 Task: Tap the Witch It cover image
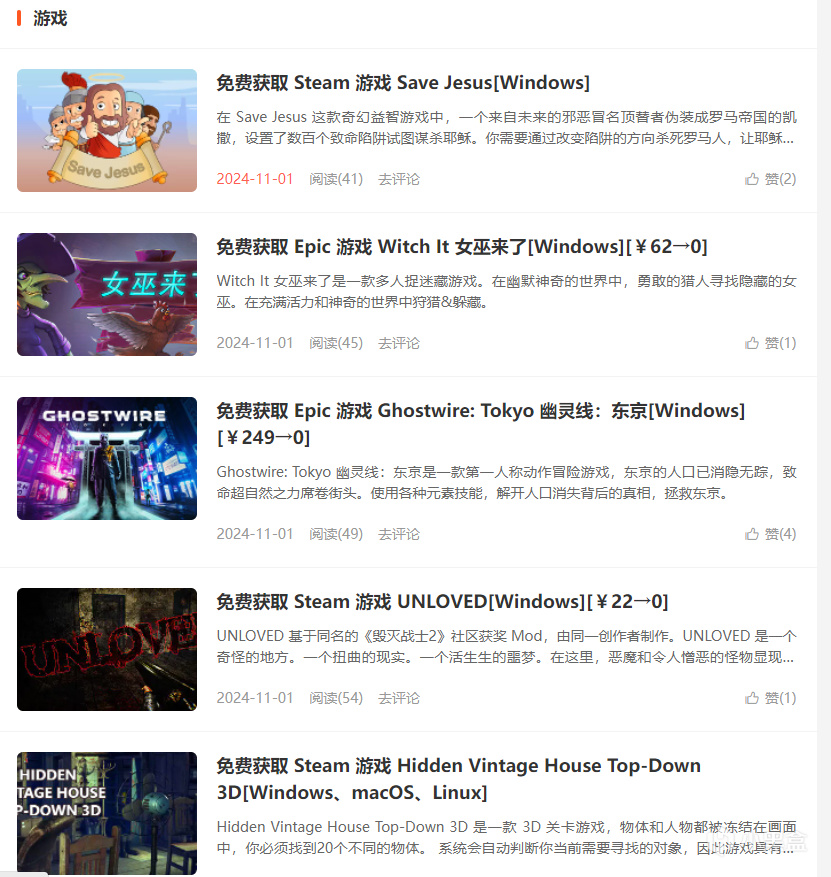pyautogui.click(x=107, y=294)
